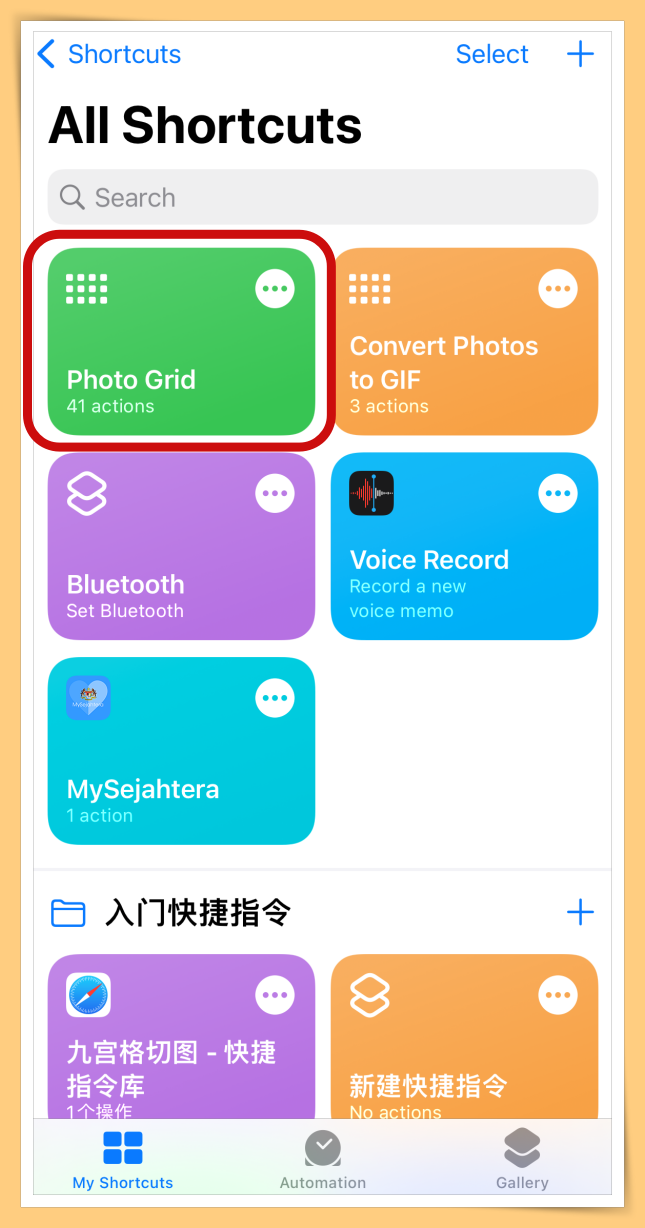Viewport: 645px width, 1228px height.
Task: Start the Voice Record shortcut
Action: [x=445, y=575]
